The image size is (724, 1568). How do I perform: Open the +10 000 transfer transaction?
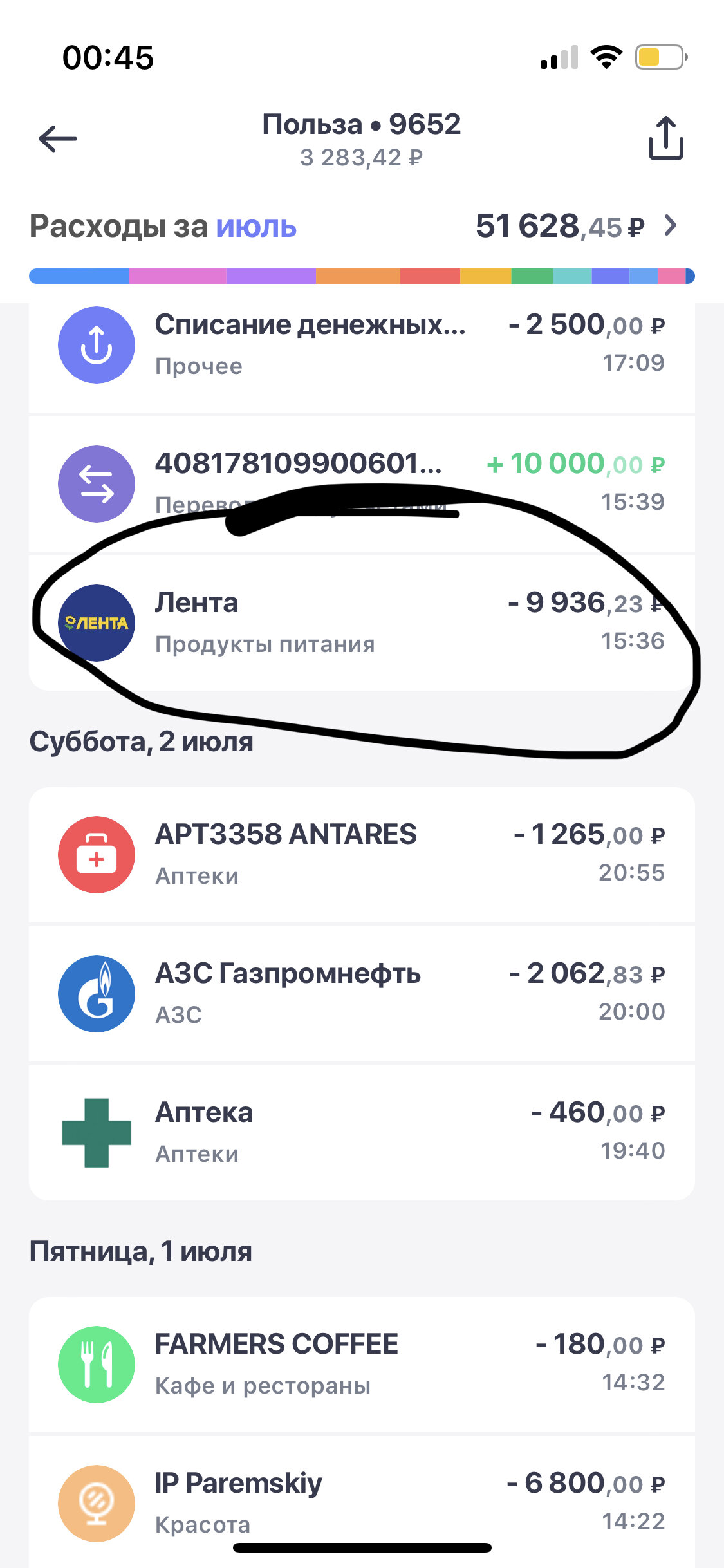coord(362,484)
